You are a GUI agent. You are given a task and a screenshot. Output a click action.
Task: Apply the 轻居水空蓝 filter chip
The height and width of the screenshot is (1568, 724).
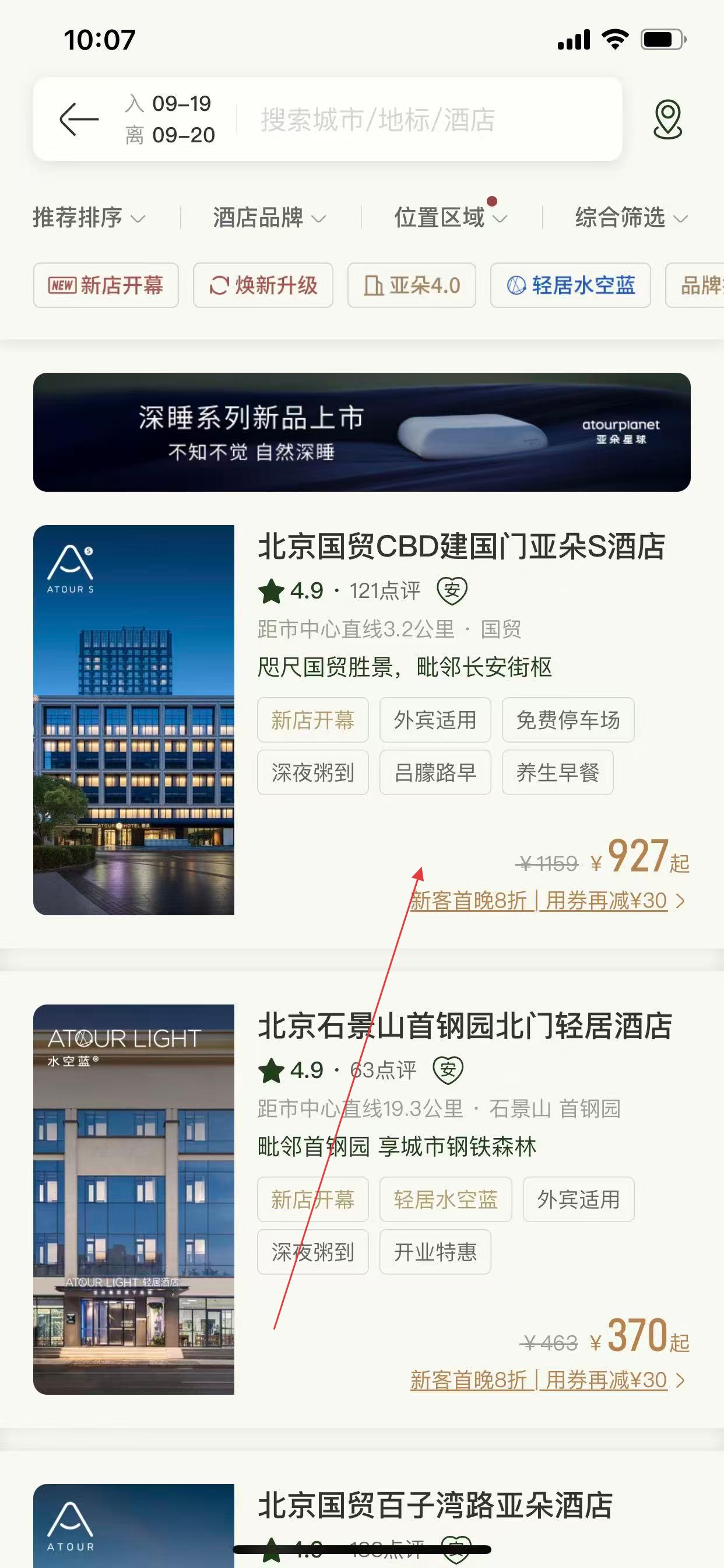click(x=571, y=285)
